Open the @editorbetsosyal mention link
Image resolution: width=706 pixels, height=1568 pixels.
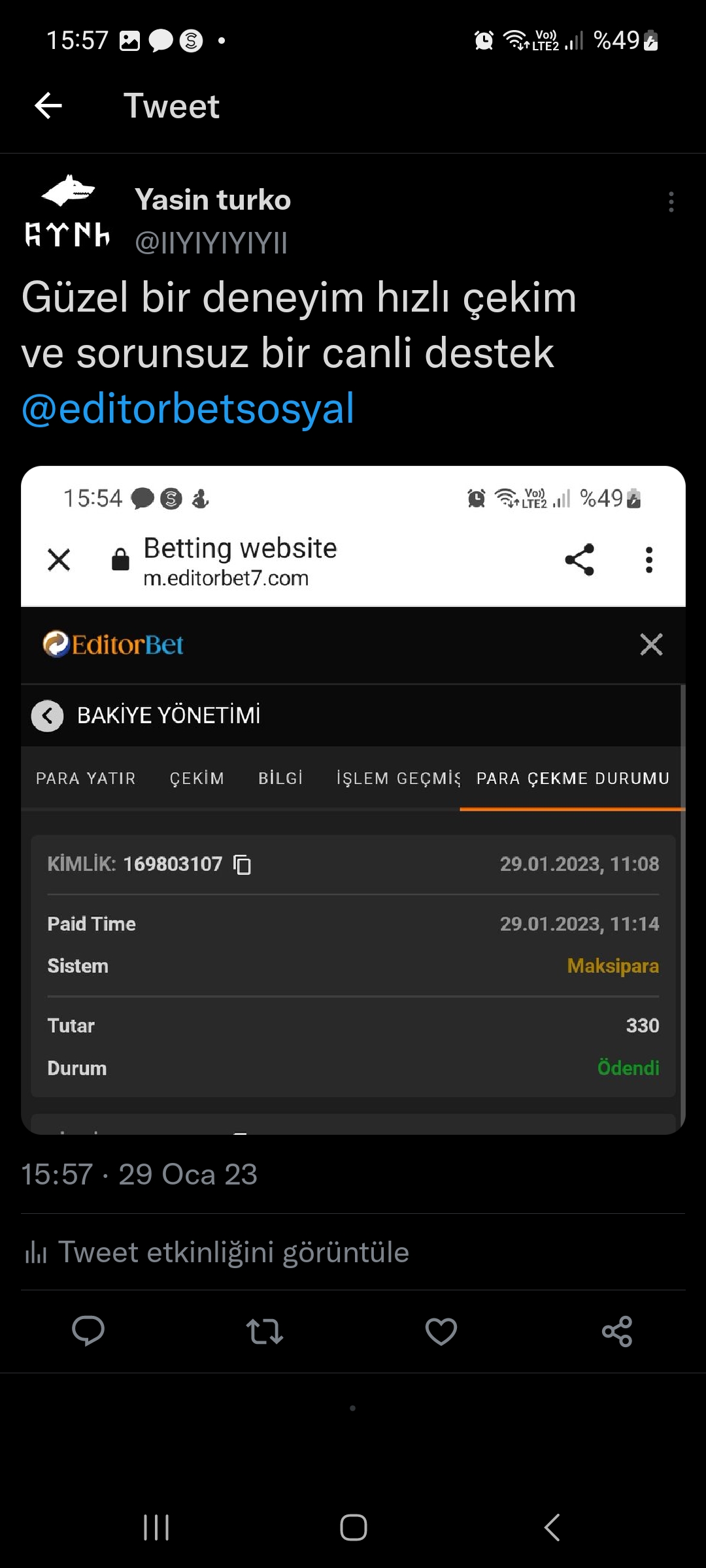click(188, 409)
